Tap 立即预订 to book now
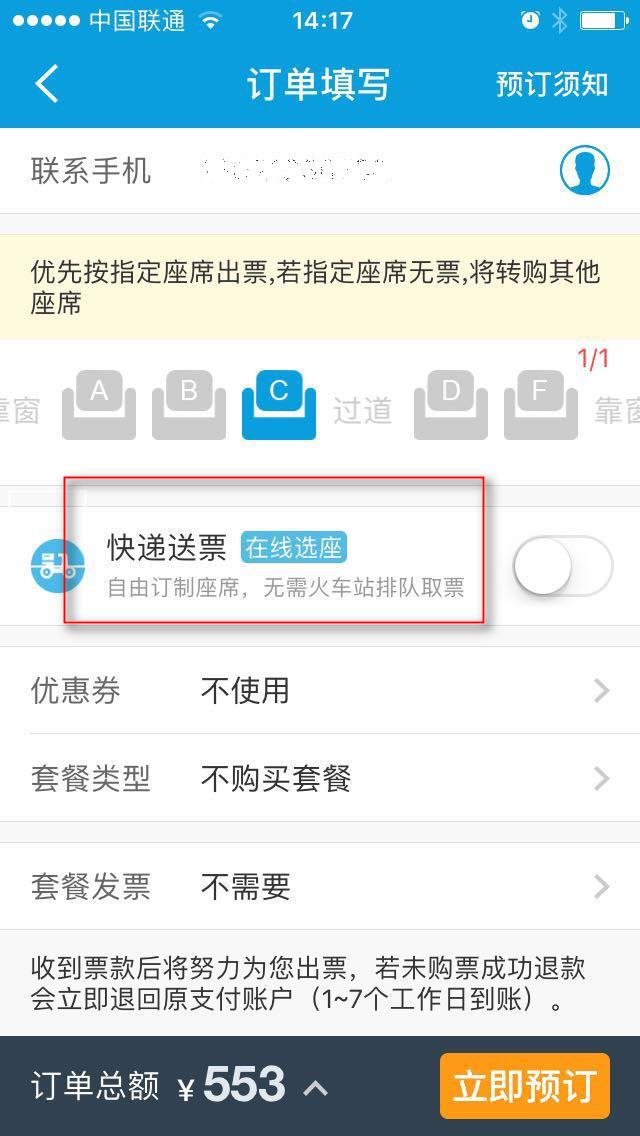Viewport: 640px width, 1136px height. [x=524, y=1086]
